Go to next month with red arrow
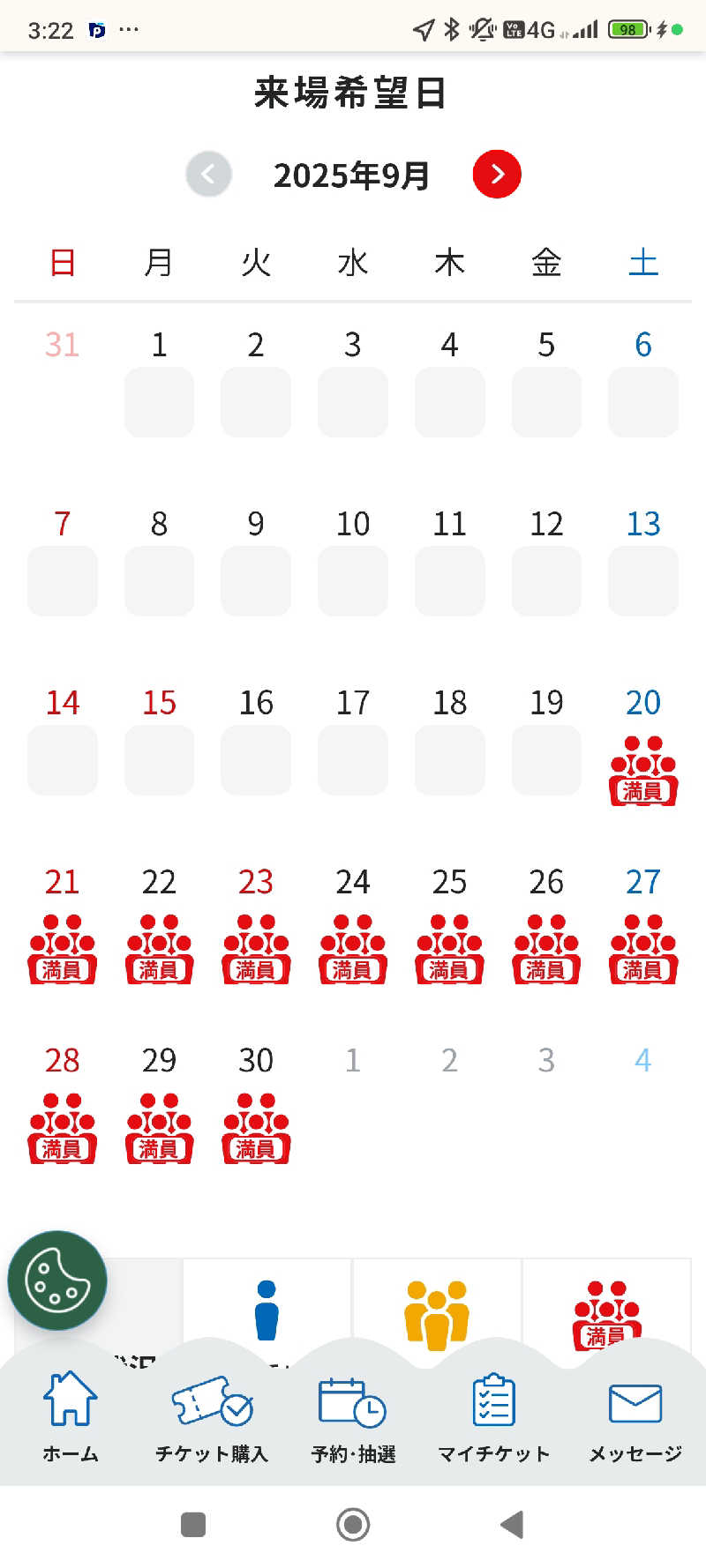The width and height of the screenshot is (706, 1568). click(497, 174)
